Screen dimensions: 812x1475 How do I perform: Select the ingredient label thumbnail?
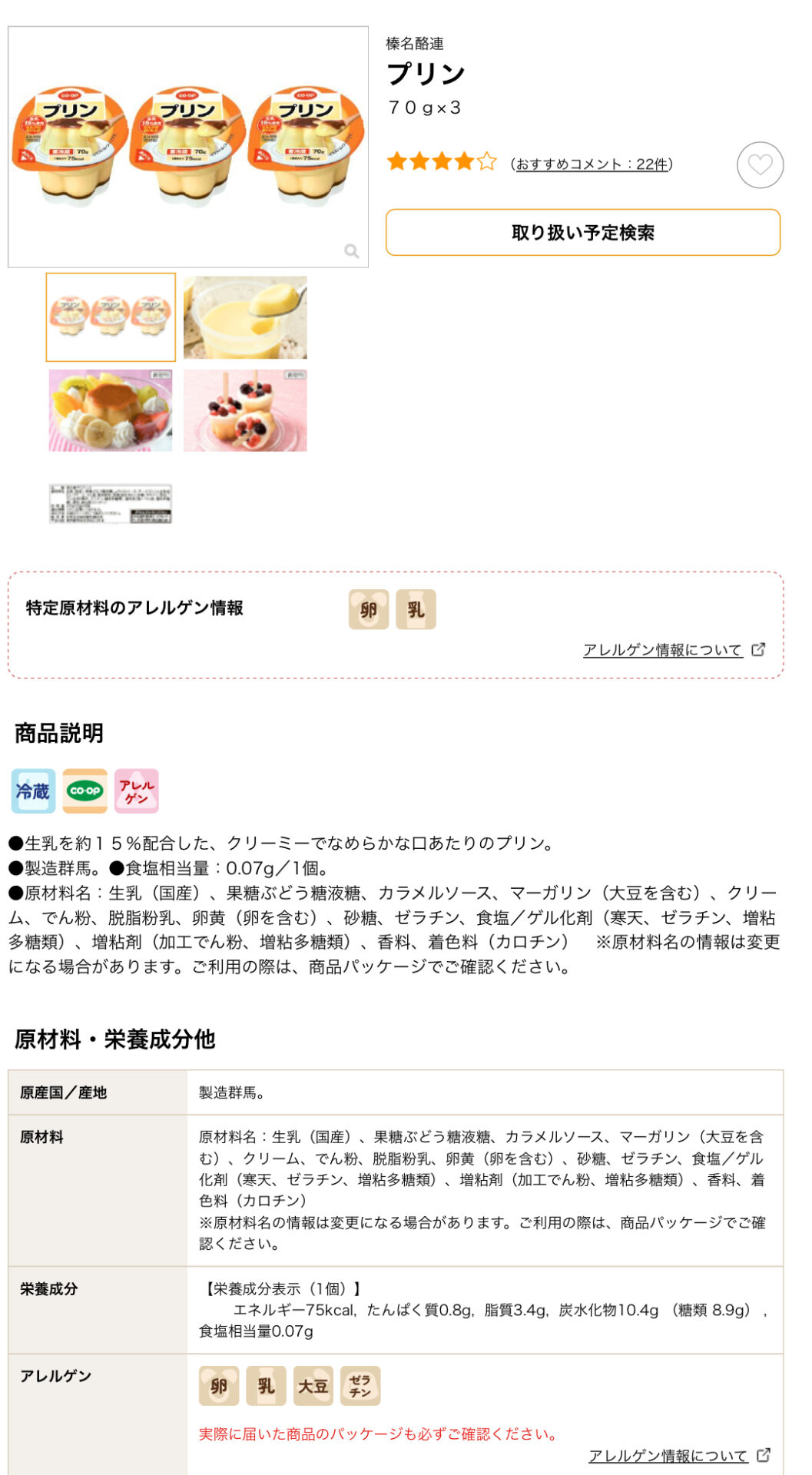point(111,504)
